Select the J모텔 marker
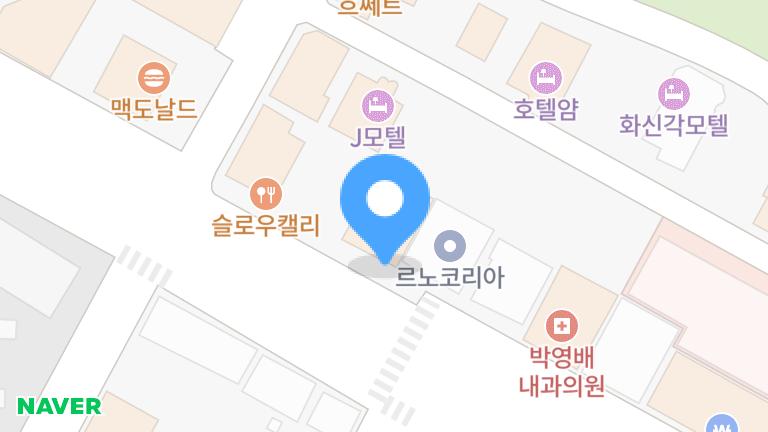Viewport: 768px width, 432px height. [x=377, y=103]
